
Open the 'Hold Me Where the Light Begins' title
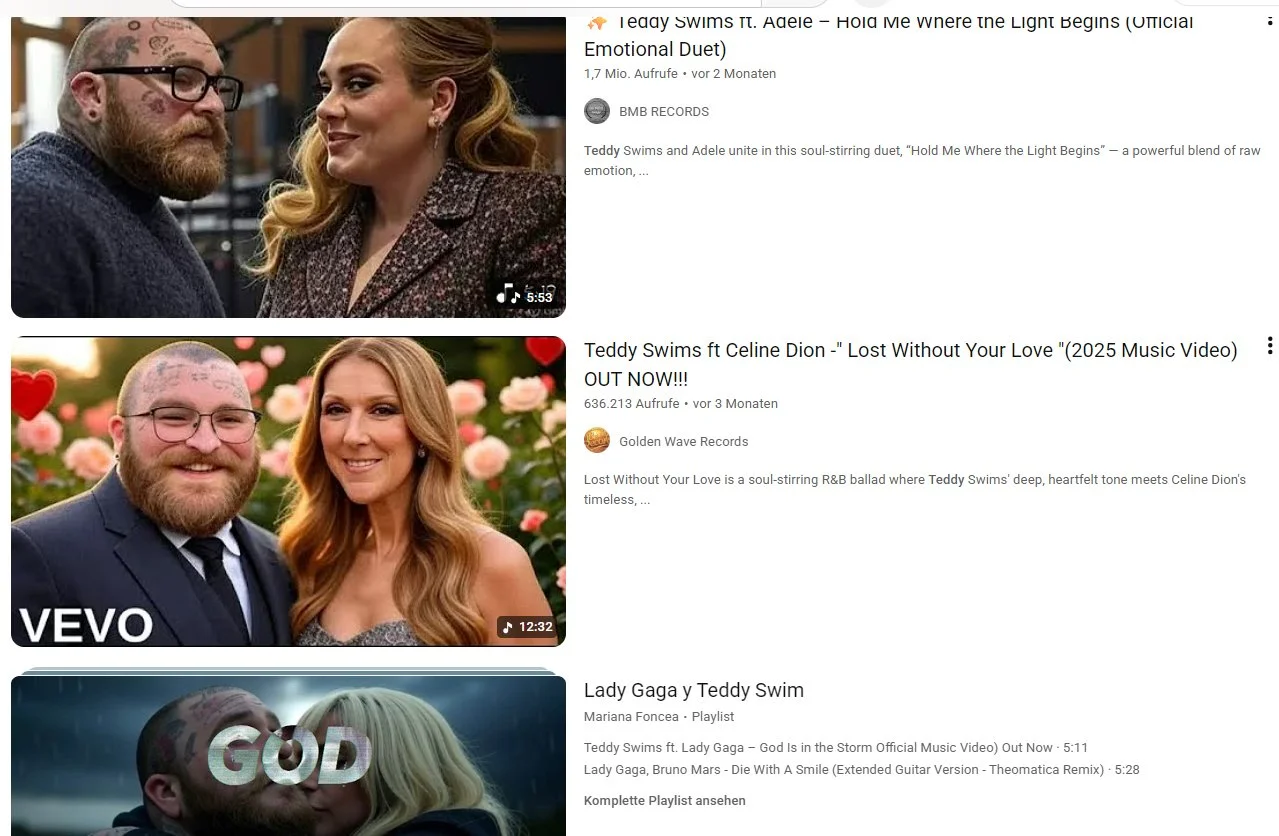tap(888, 34)
